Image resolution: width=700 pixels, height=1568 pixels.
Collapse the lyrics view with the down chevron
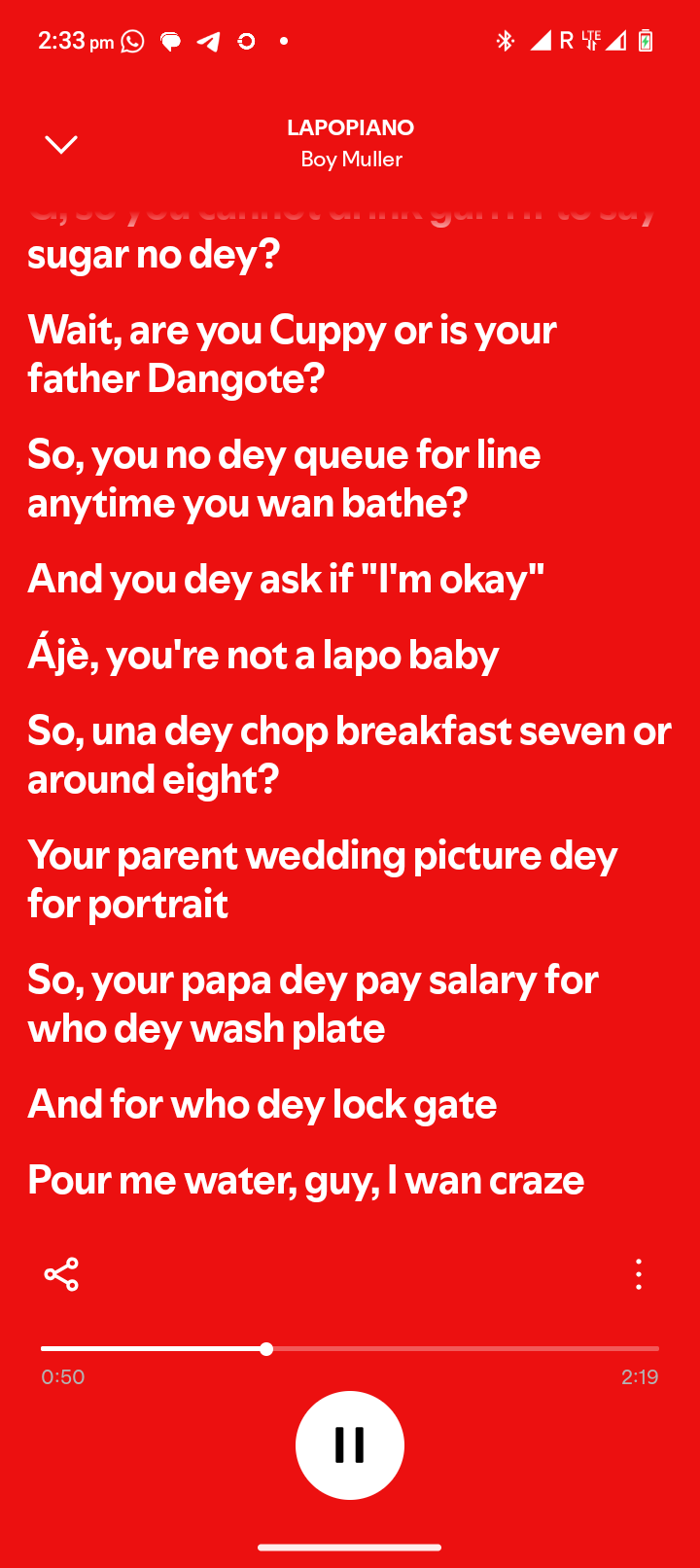tap(61, 145)
